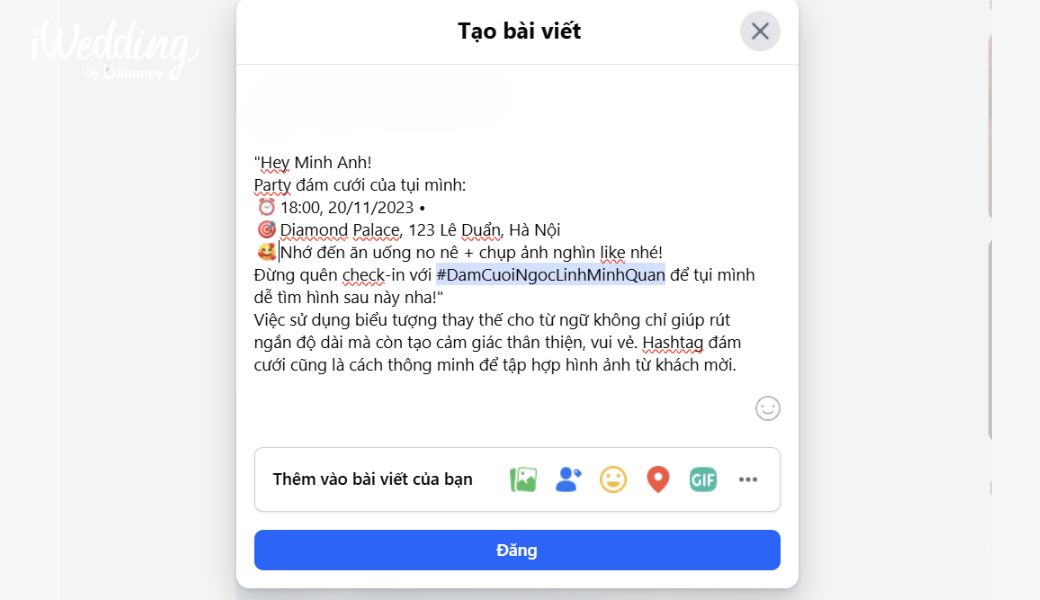Add a feeling or activity

(x=613, y=480)
